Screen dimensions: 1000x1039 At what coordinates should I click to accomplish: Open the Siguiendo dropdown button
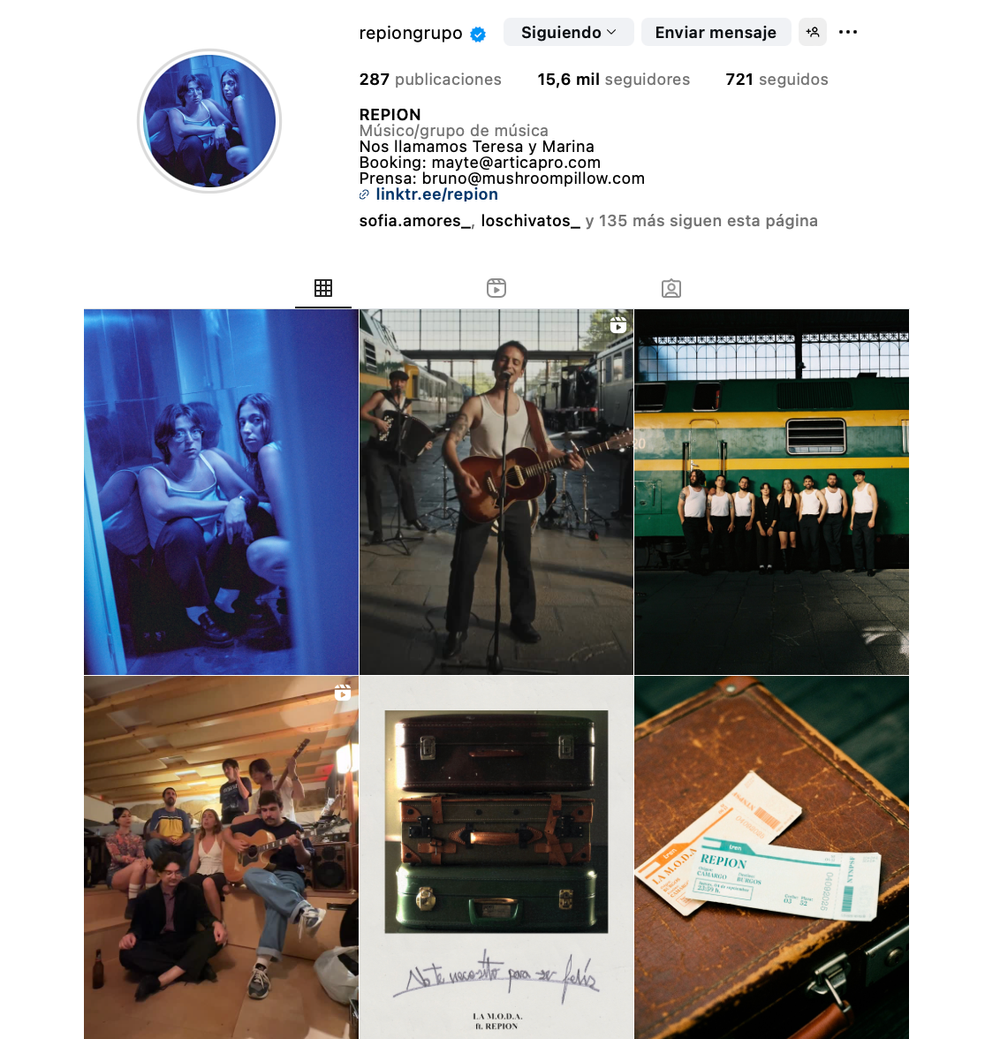568,32
